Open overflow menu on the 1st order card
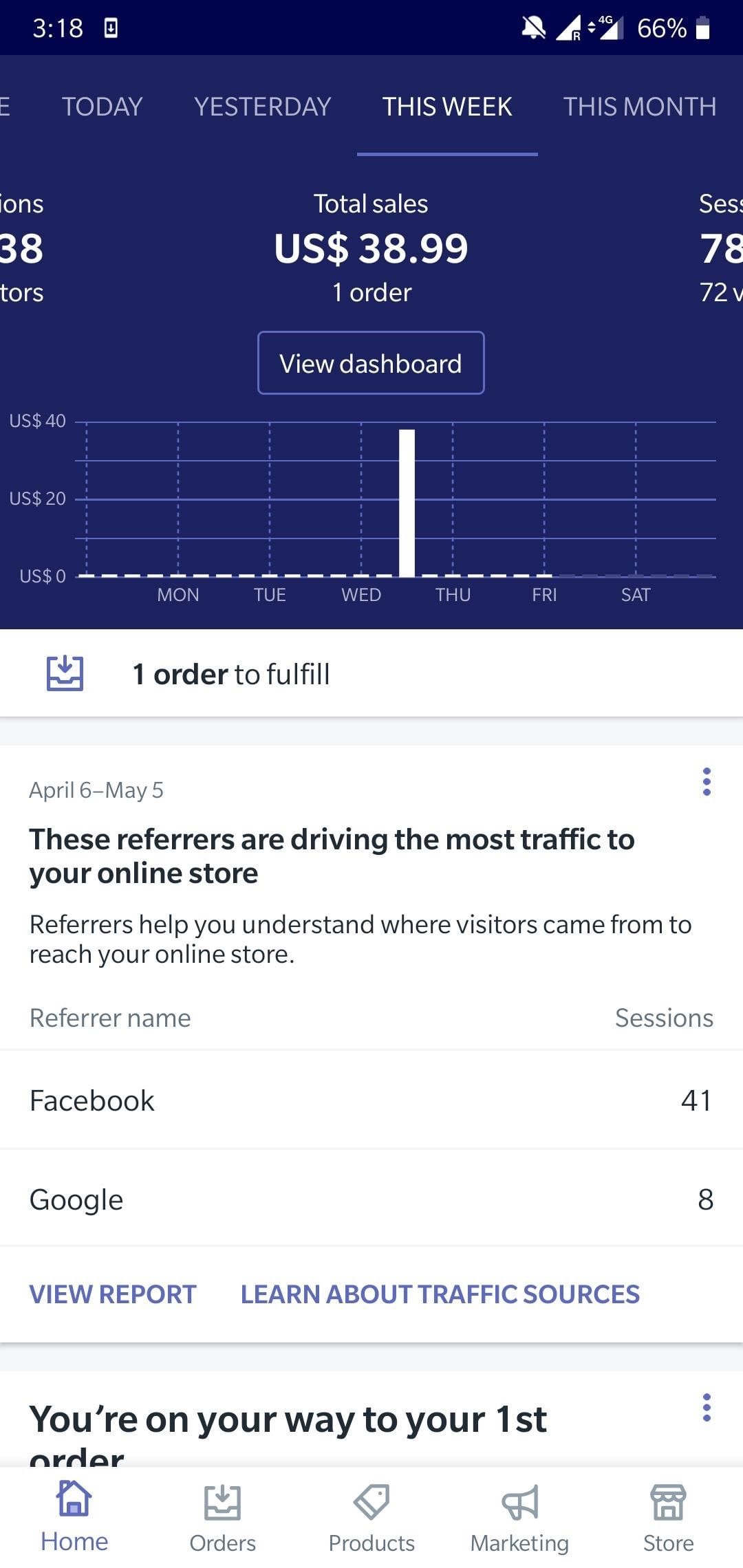 (x=707, y=1408)
